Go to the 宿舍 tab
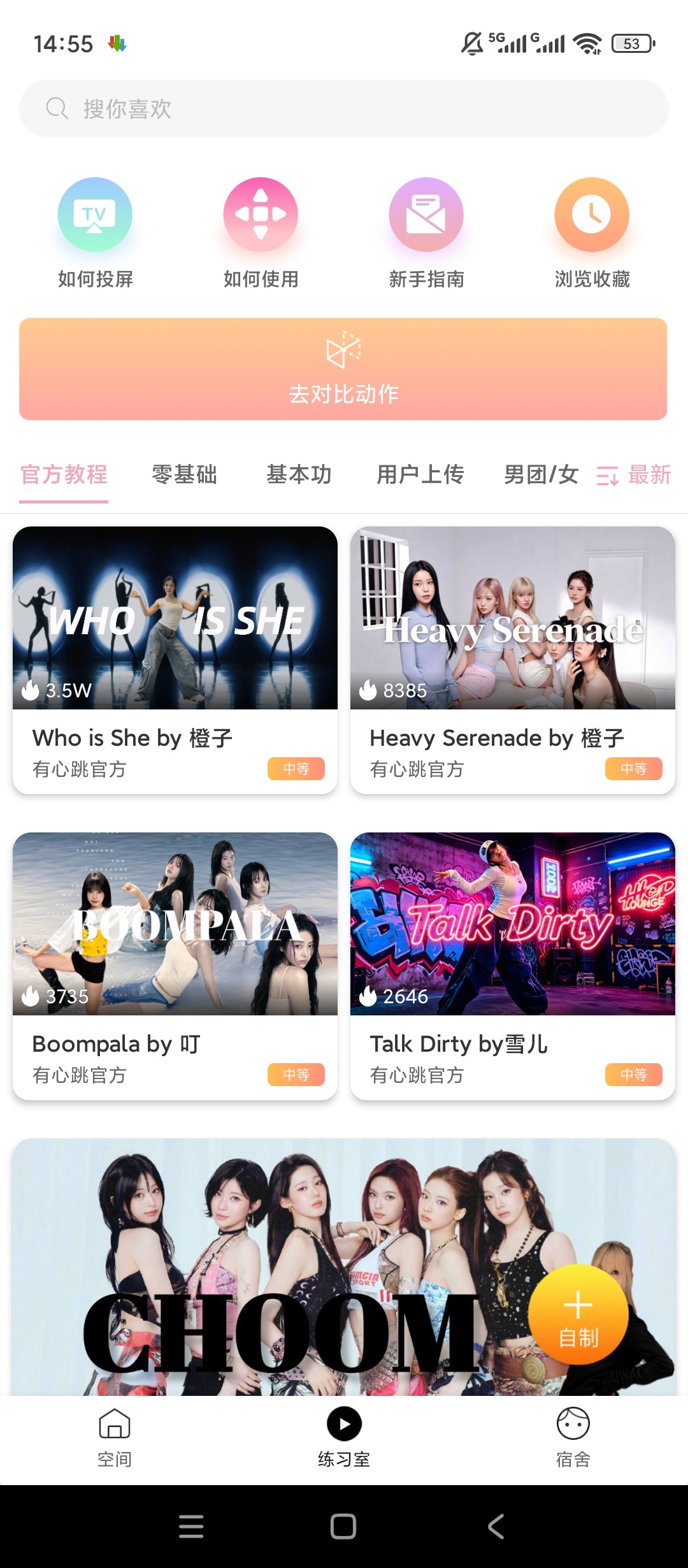688x1568 pixels. [x=573, y=1437]
